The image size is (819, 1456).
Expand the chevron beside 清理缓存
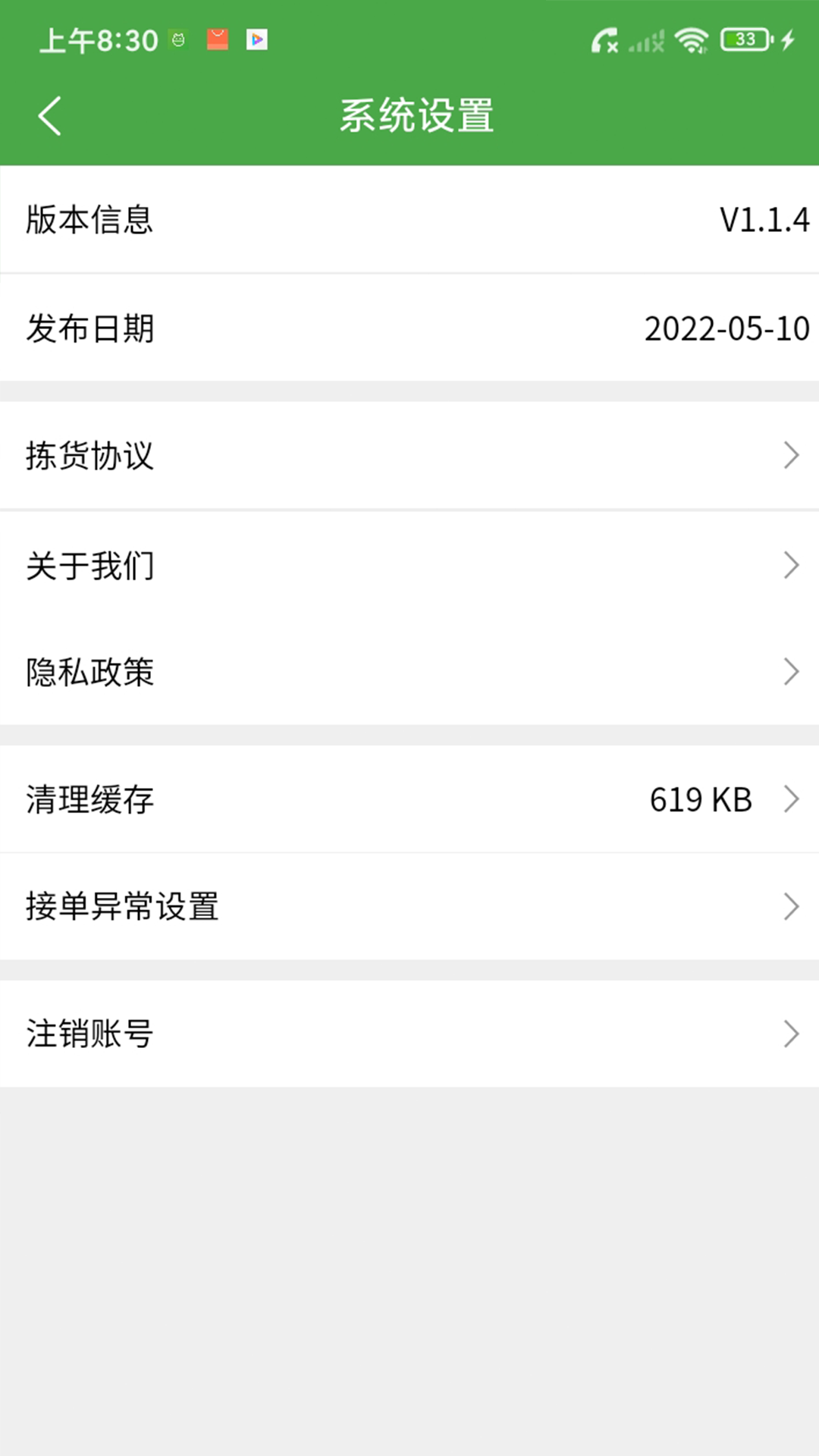(x=793, y=799)
